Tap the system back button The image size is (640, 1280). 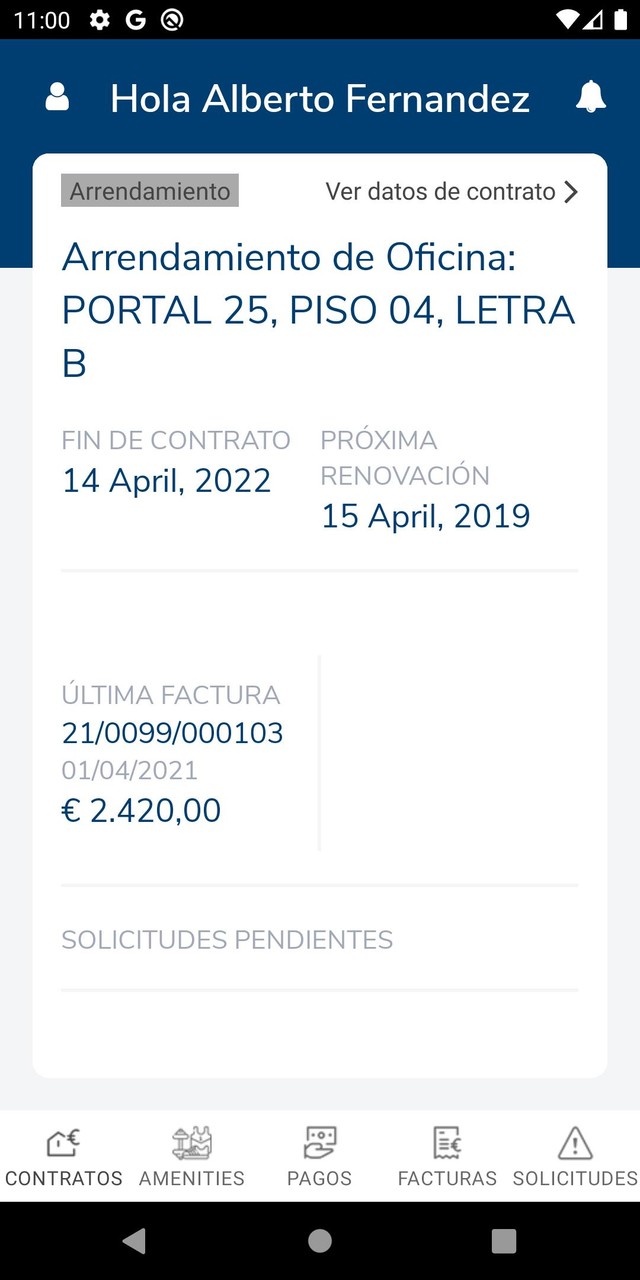click(134, 1241)
